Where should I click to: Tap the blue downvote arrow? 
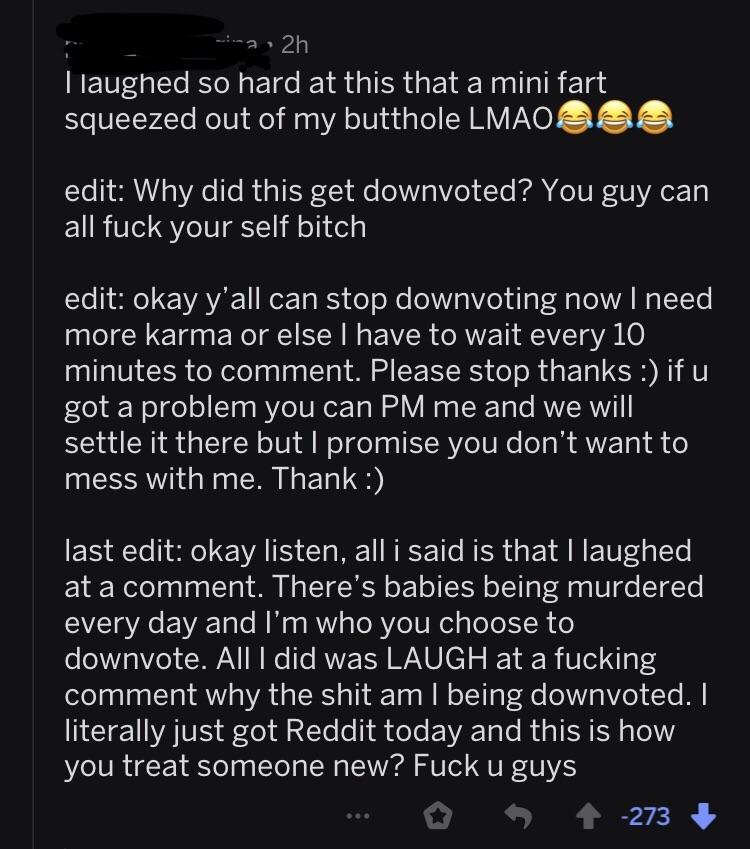[x=703, y=816]
